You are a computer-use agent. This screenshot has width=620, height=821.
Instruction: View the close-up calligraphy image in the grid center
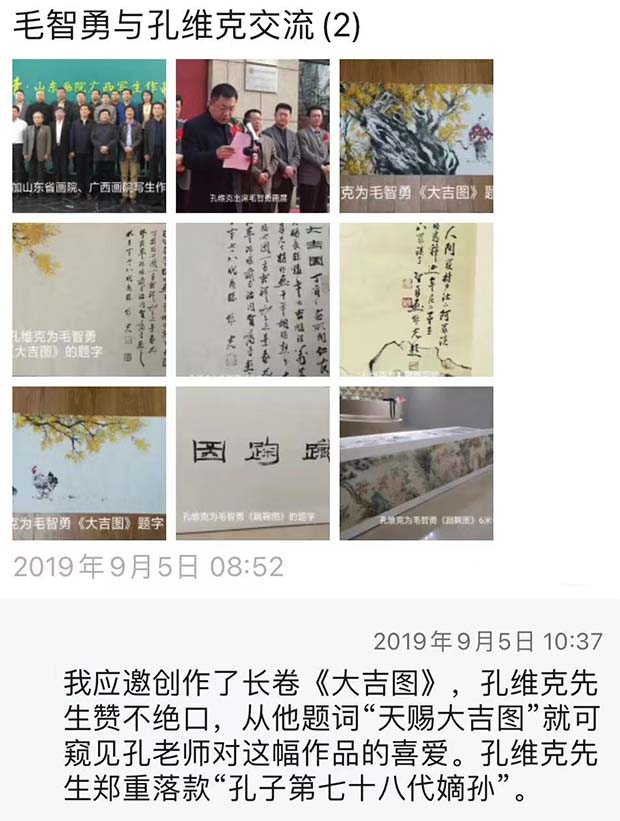click(x=253, y=299)
